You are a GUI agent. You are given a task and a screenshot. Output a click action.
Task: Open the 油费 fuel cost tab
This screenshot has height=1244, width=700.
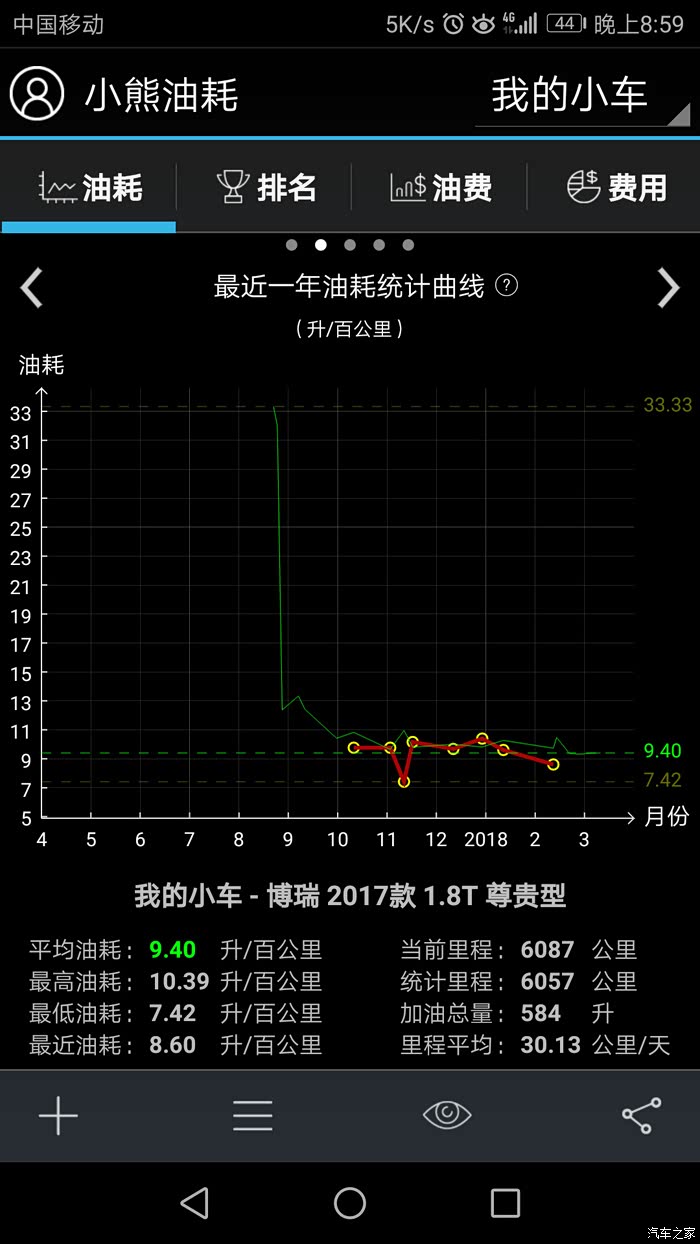(440, 187)
